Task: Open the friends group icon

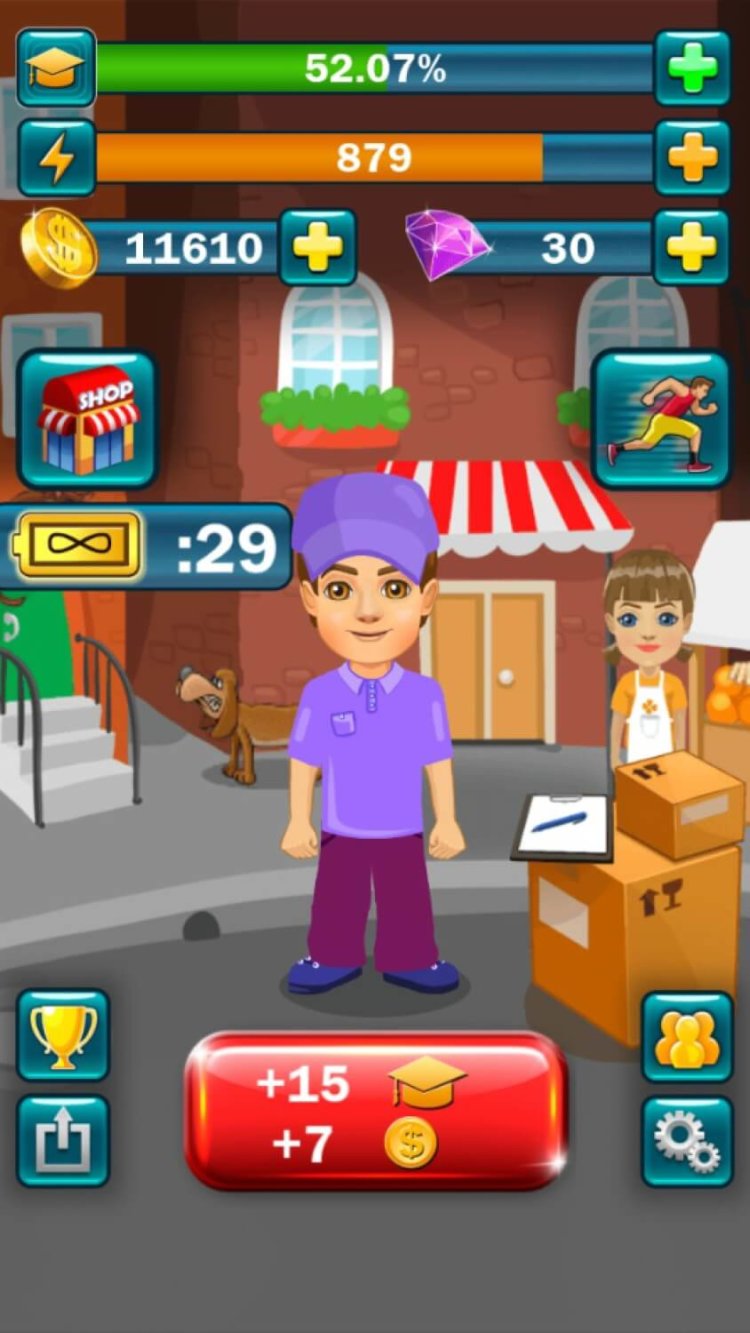Action: [687, 1037]
